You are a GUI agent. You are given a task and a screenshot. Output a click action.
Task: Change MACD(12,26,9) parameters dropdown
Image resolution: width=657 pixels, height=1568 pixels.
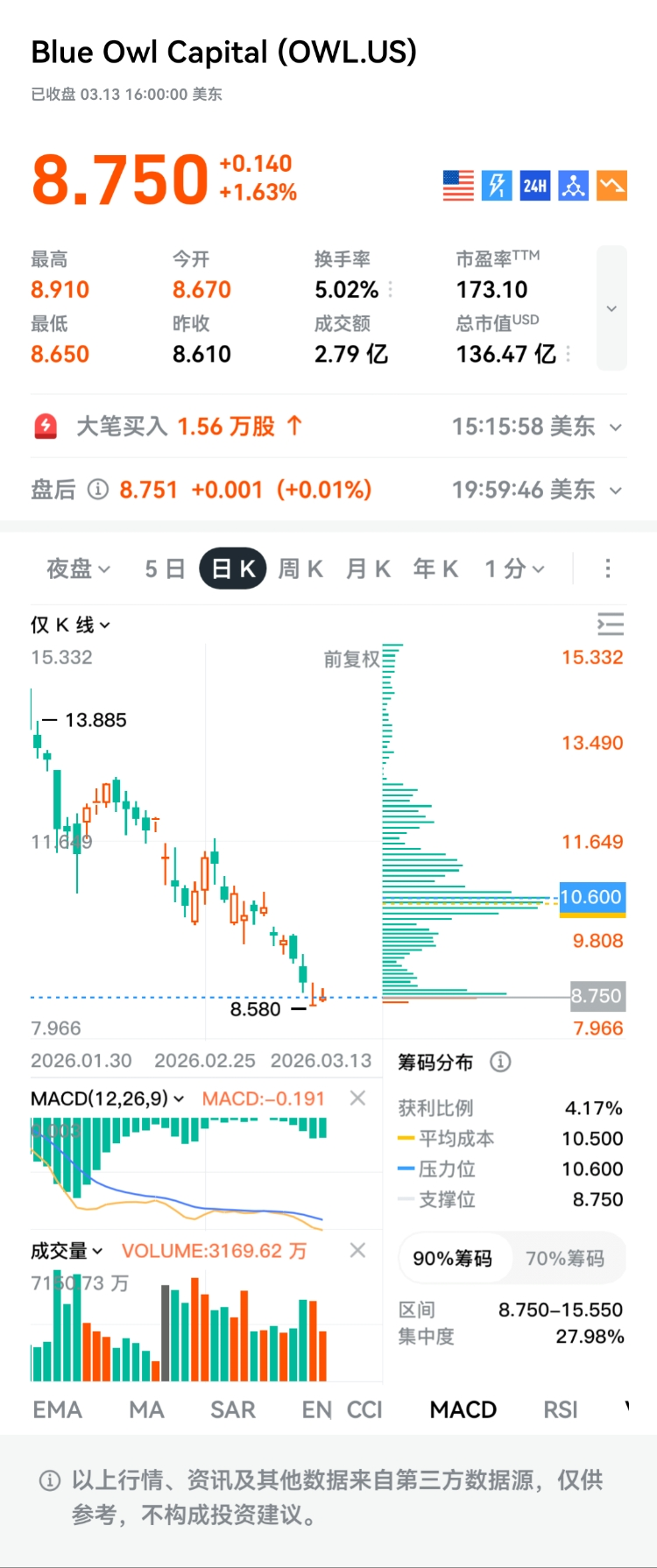click(x=107, y=1098)
